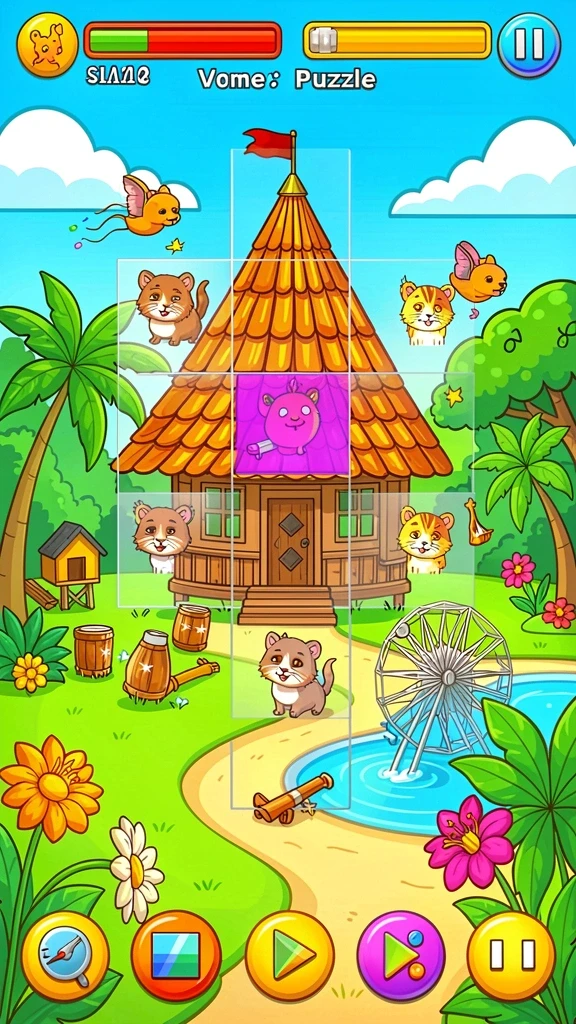This screenshot has height=1024, width=576.
Task: Open the orange player avatar icon
Action: 48,45
